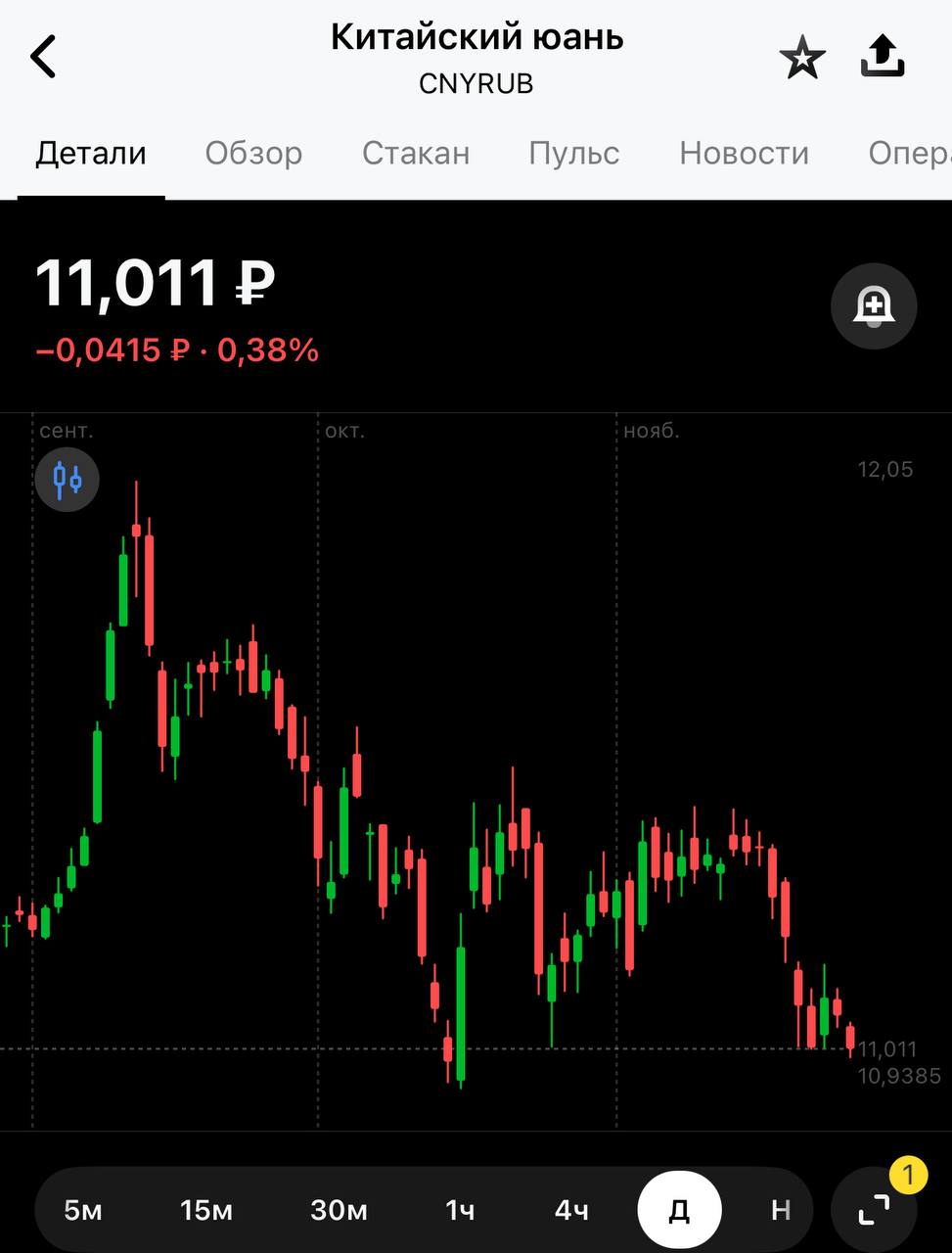Expand the chart to fullscreen
Viewport: 952px width, 1253px height.
874,1210
